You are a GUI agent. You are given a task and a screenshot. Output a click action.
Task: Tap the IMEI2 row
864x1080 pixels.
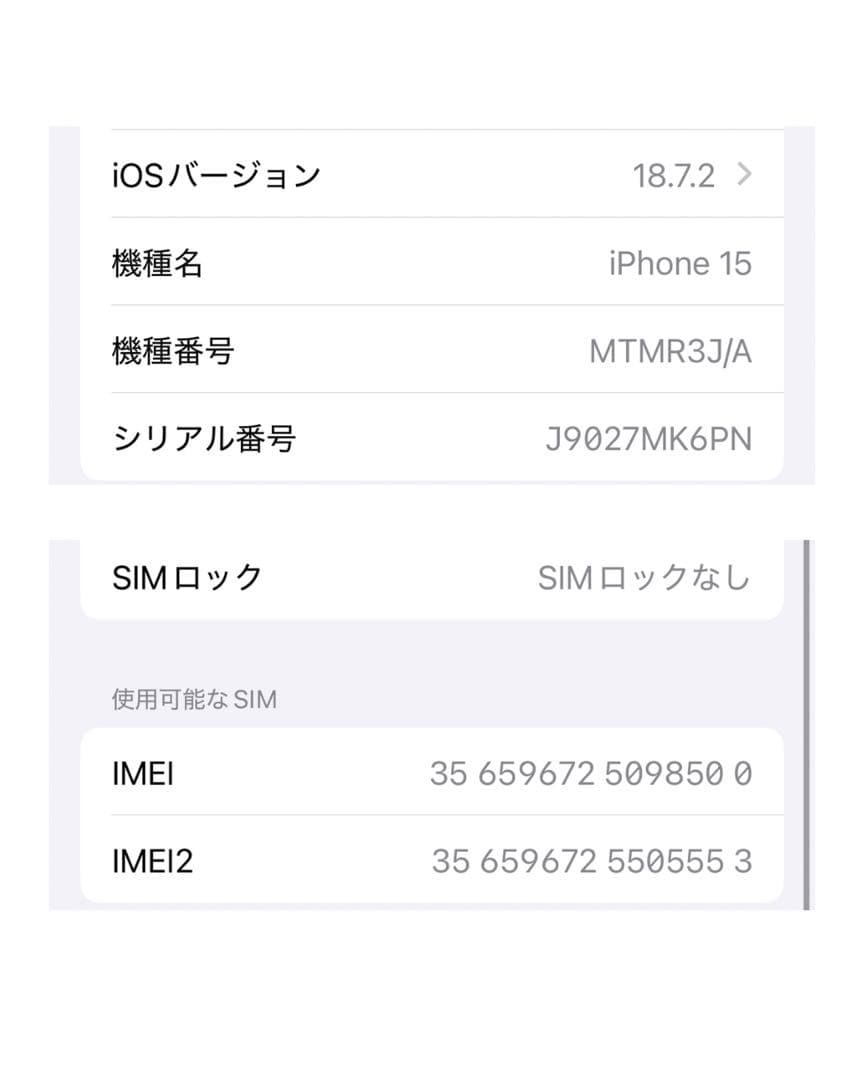point(430,860)
